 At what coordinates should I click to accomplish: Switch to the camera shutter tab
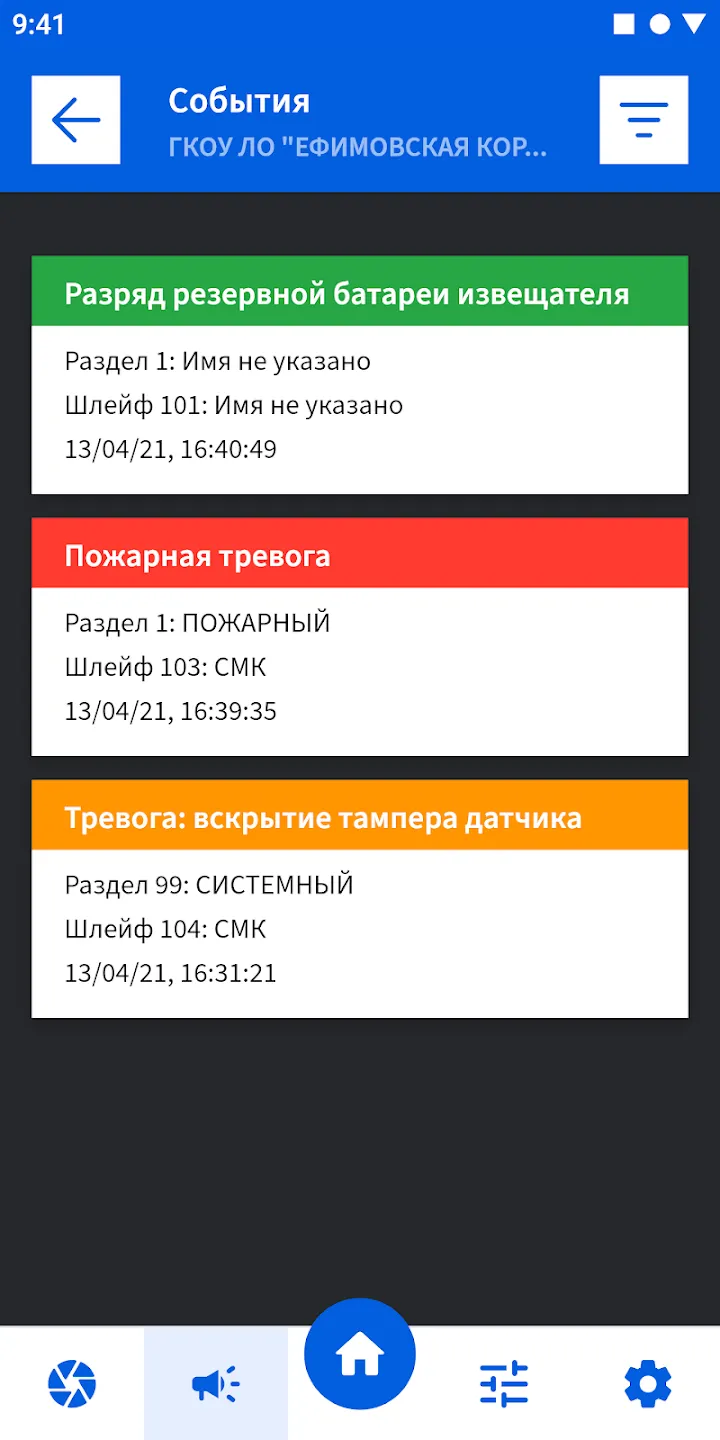pos(72,1384)
